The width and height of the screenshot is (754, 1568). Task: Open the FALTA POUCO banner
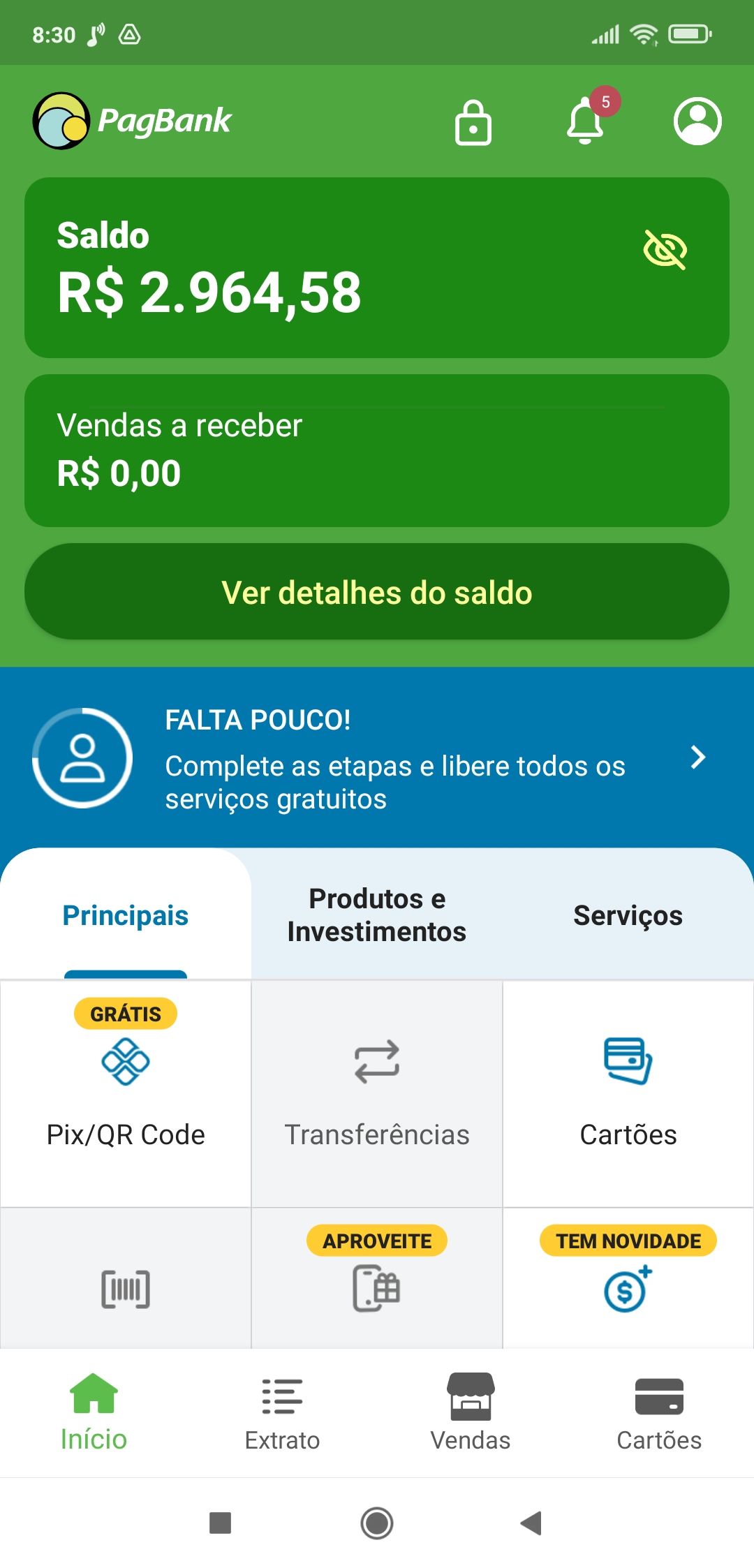click(x=377, y=758)
